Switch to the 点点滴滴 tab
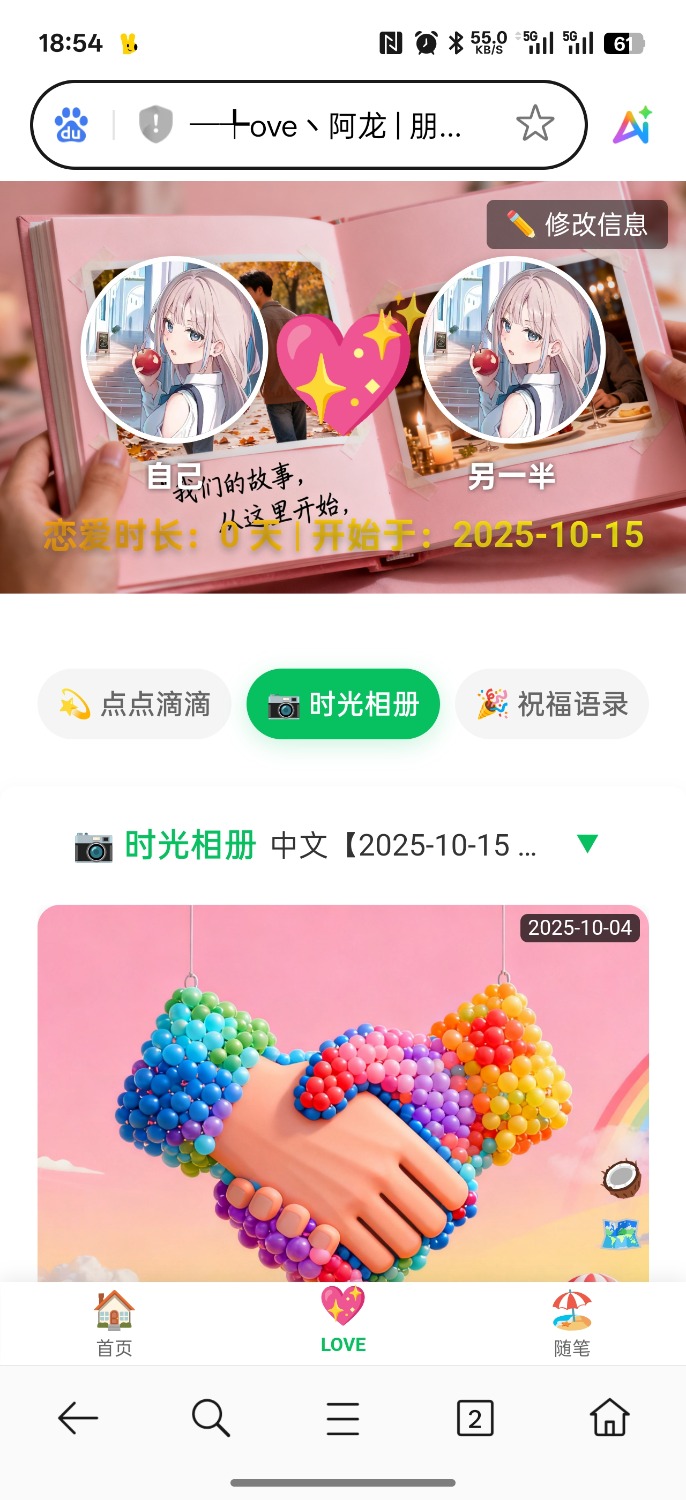Image resolution: width=686 pixels, height=1500 pixels. click(135, 704)
